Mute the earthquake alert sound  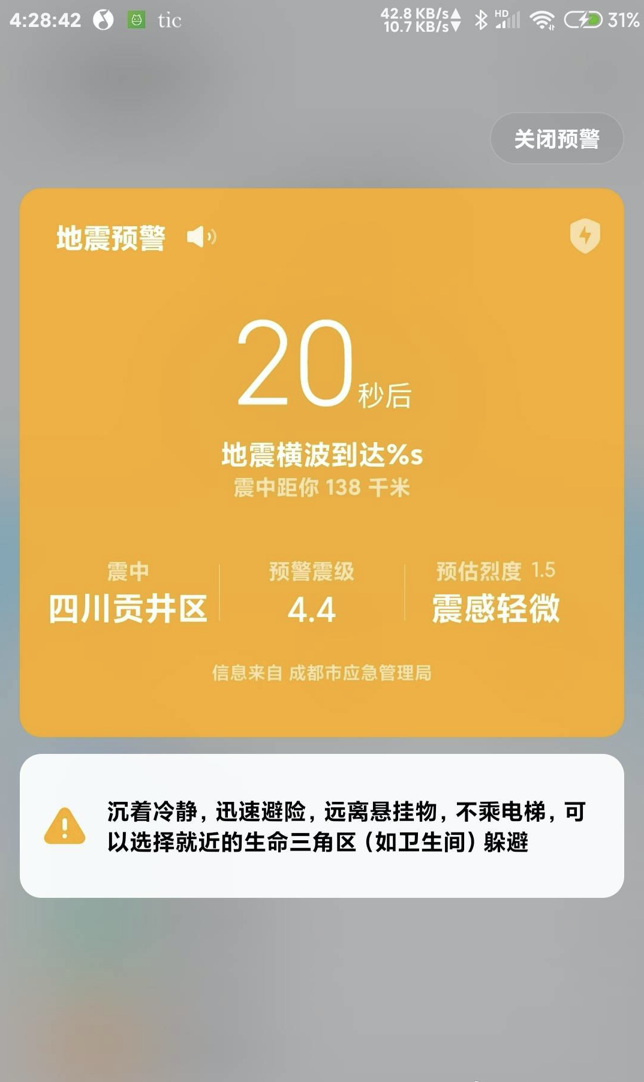point(201,237)
